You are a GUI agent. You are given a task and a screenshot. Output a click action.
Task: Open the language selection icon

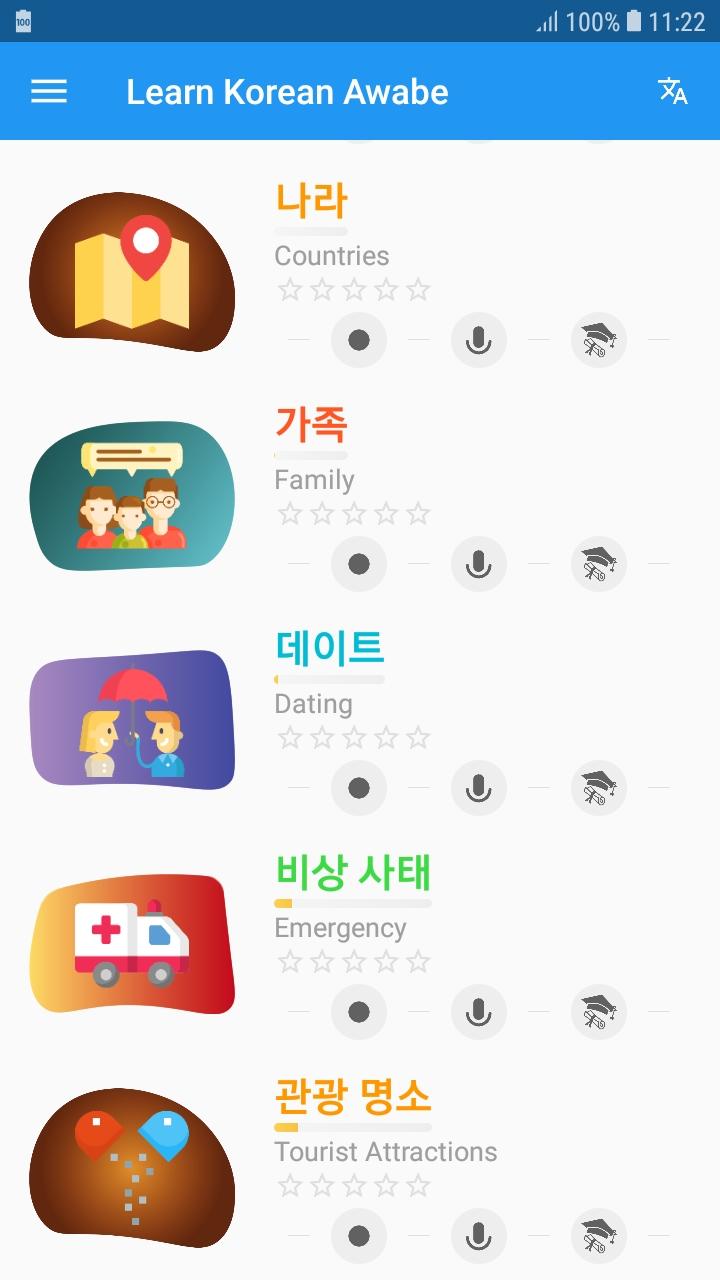[x=674, y=91]
